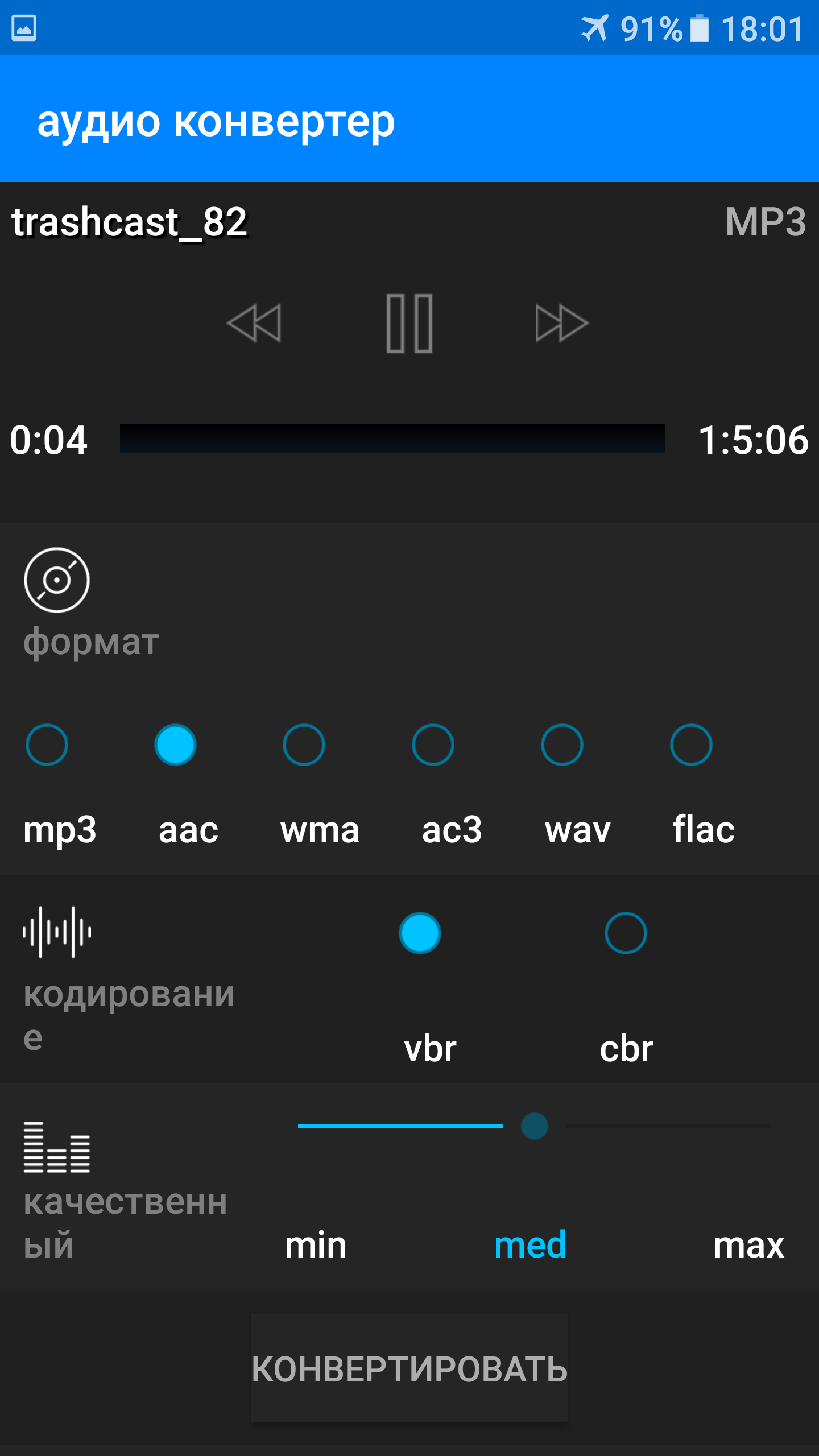Select flac output format
819x1456 pixels.
(x=692, y=744)
